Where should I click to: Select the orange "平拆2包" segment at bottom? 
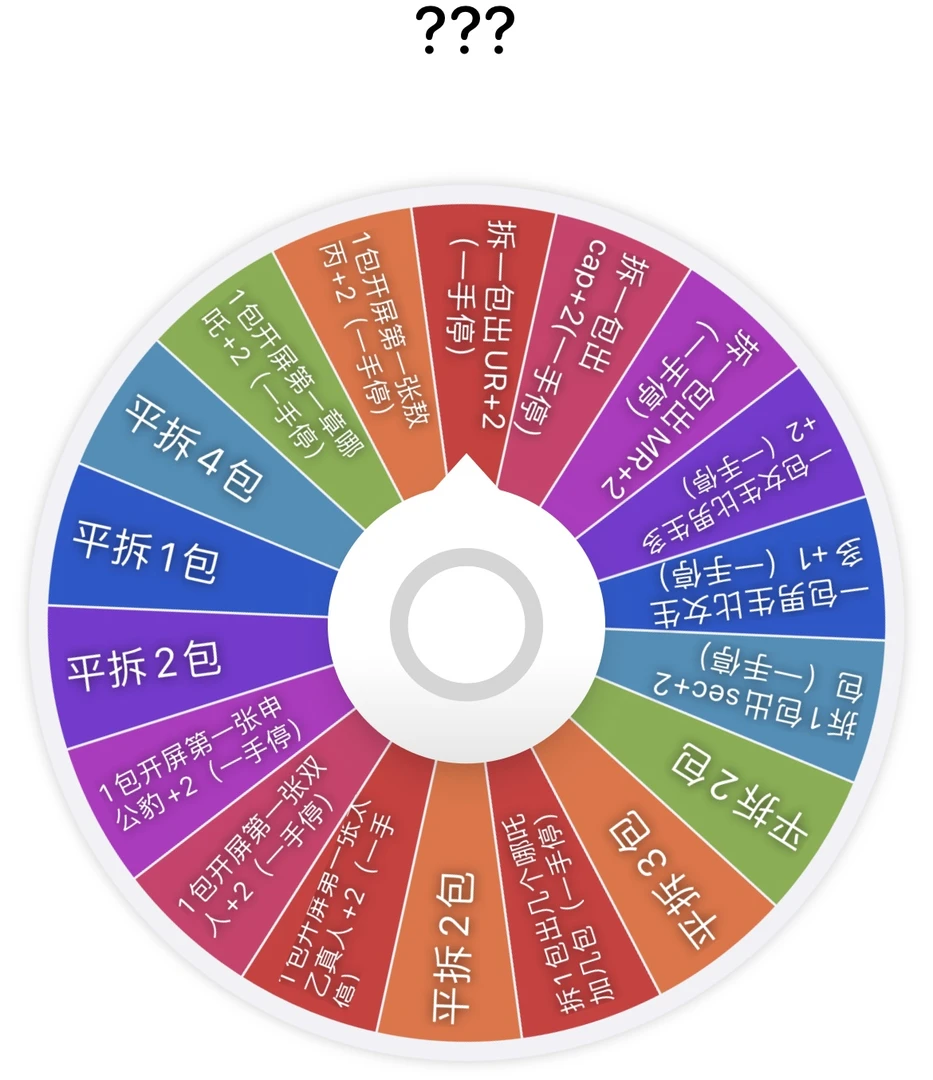(450, 945)
